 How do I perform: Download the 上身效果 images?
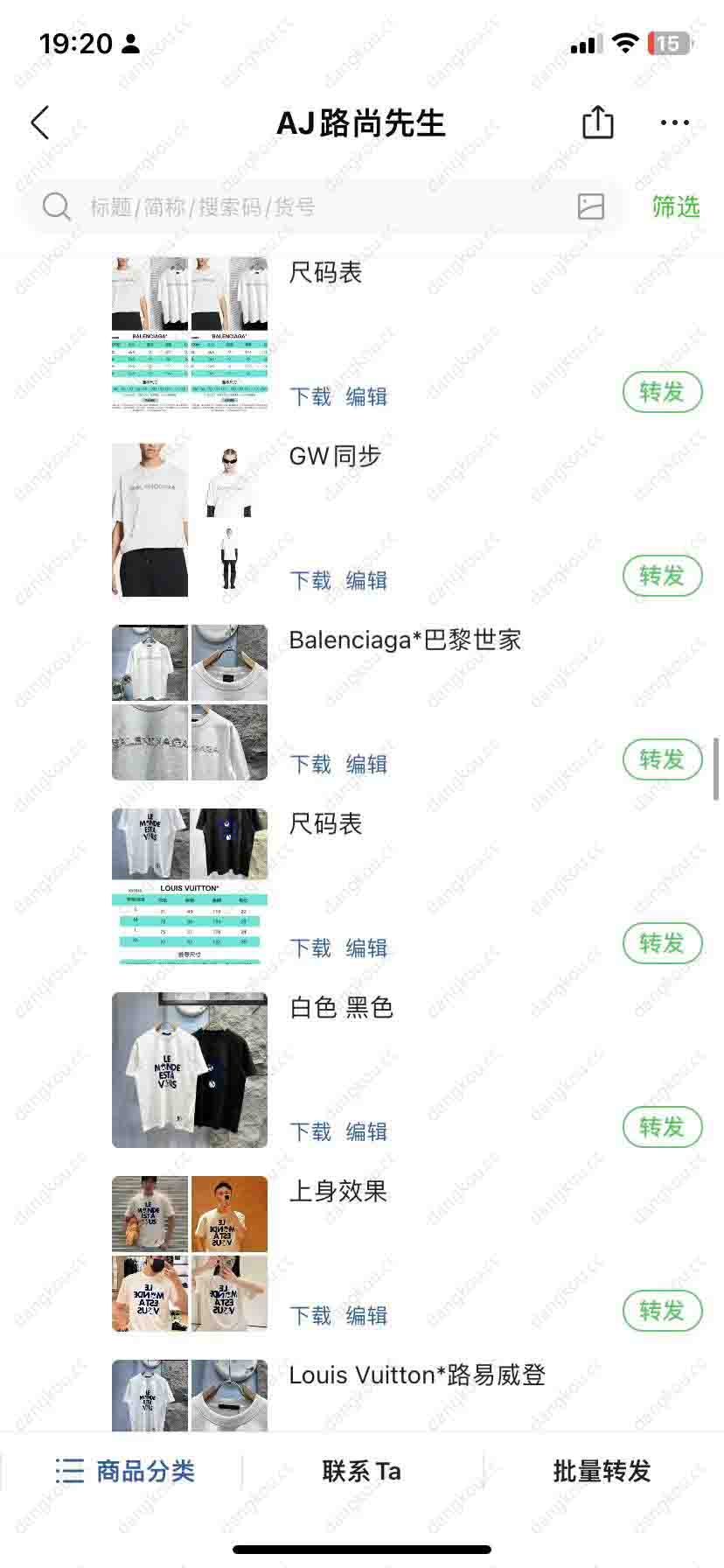(310, 1315)
